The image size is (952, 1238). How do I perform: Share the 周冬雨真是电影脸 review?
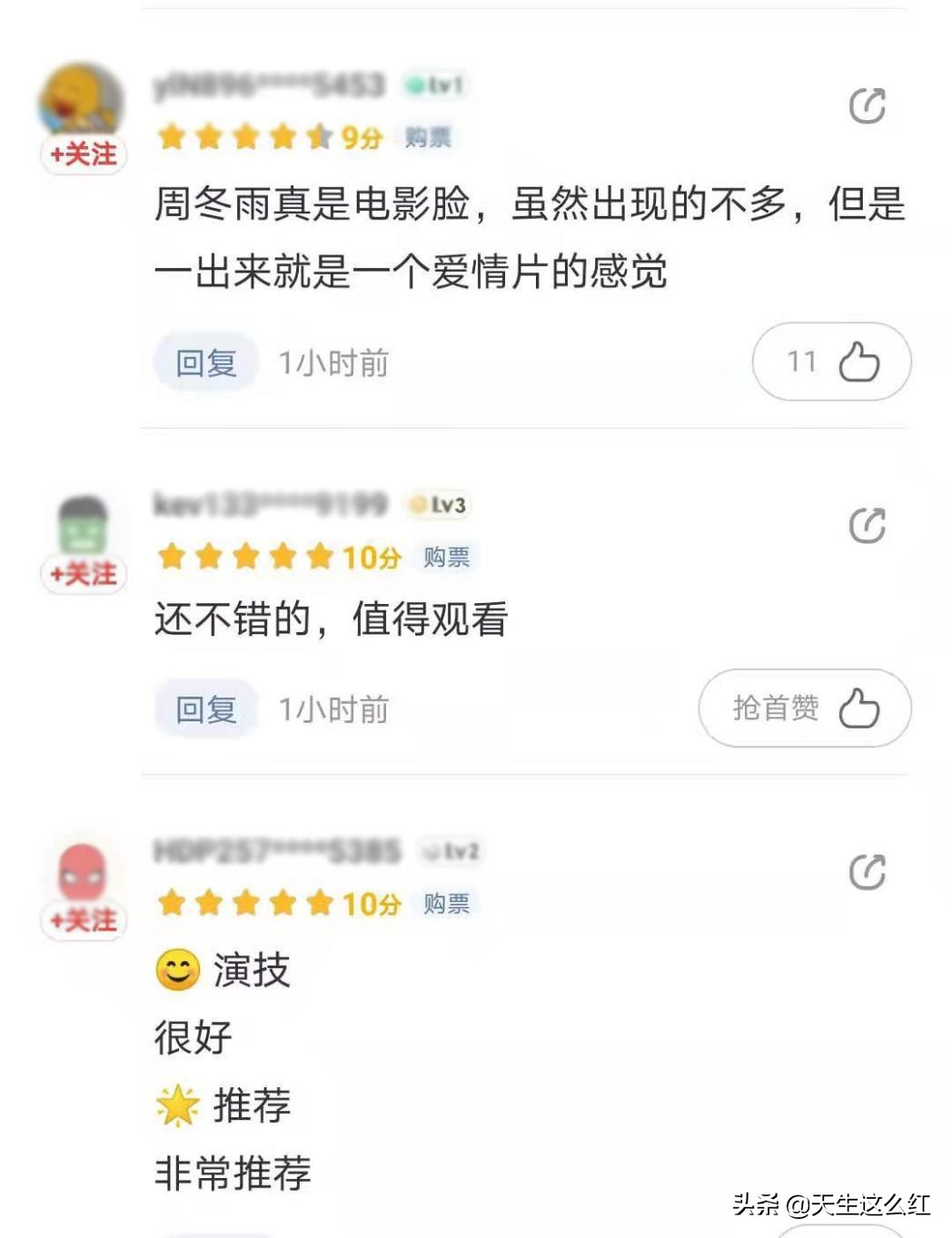(867, 106)
